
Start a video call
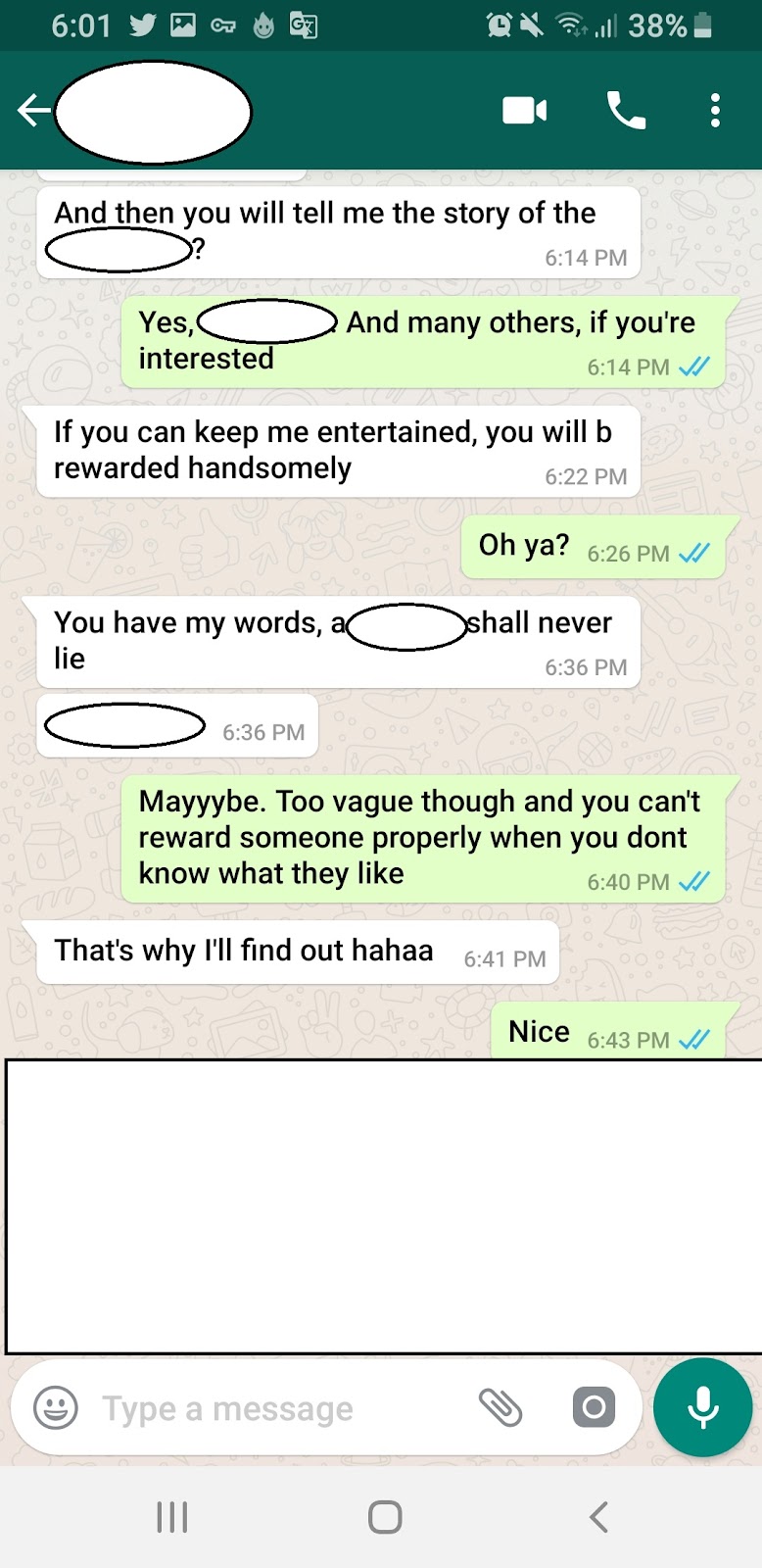(x=525, y=111)
